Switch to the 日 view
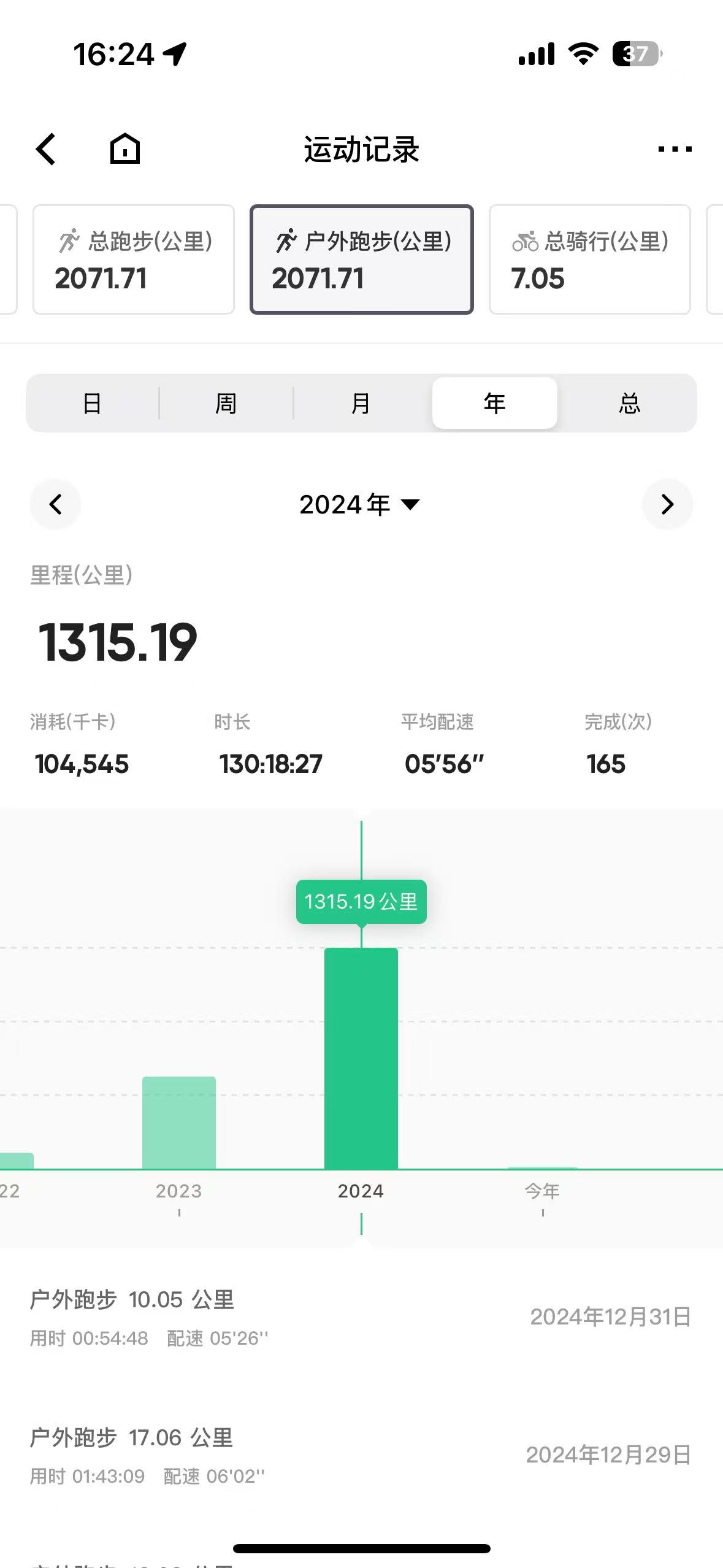 (x=92, y=403)
